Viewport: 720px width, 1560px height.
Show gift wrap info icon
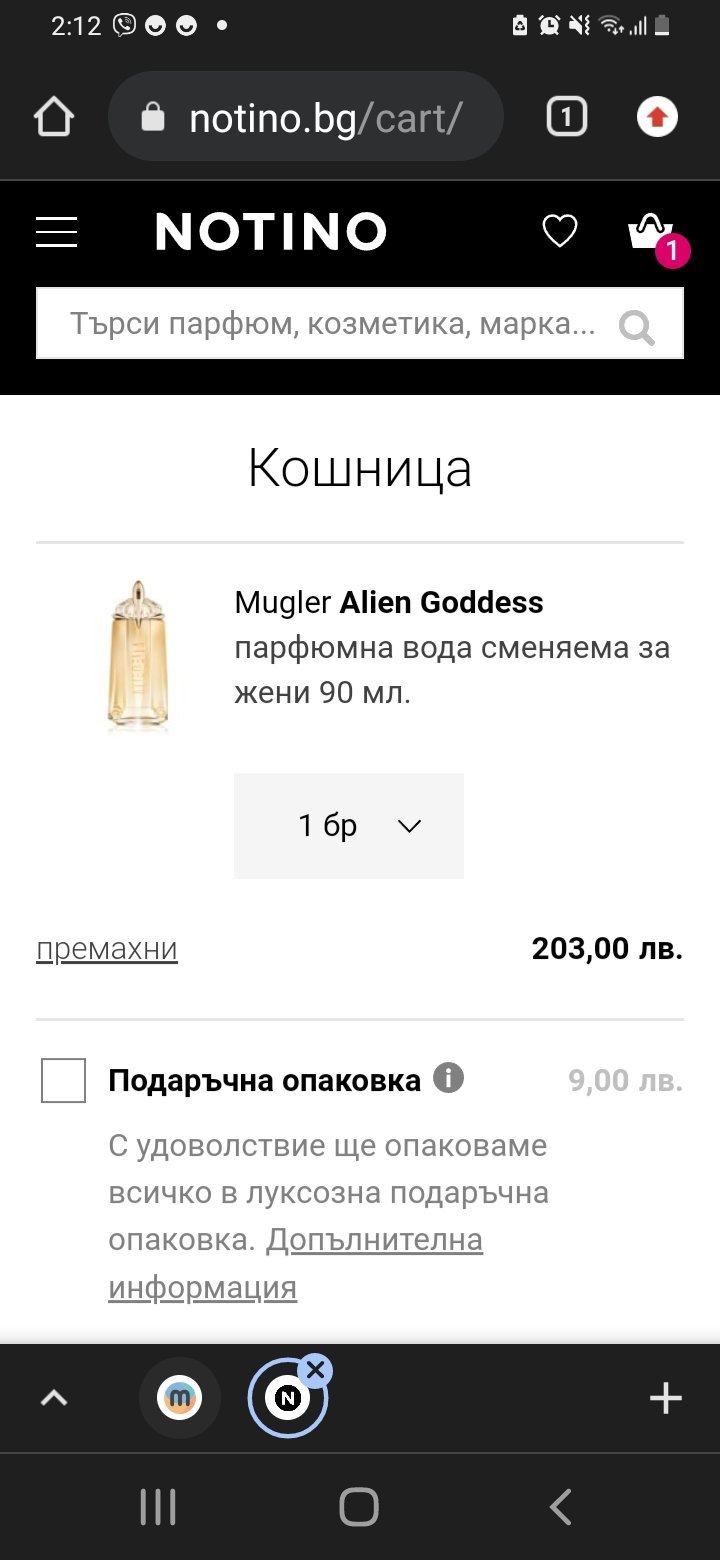click(x=448, y=1079)
